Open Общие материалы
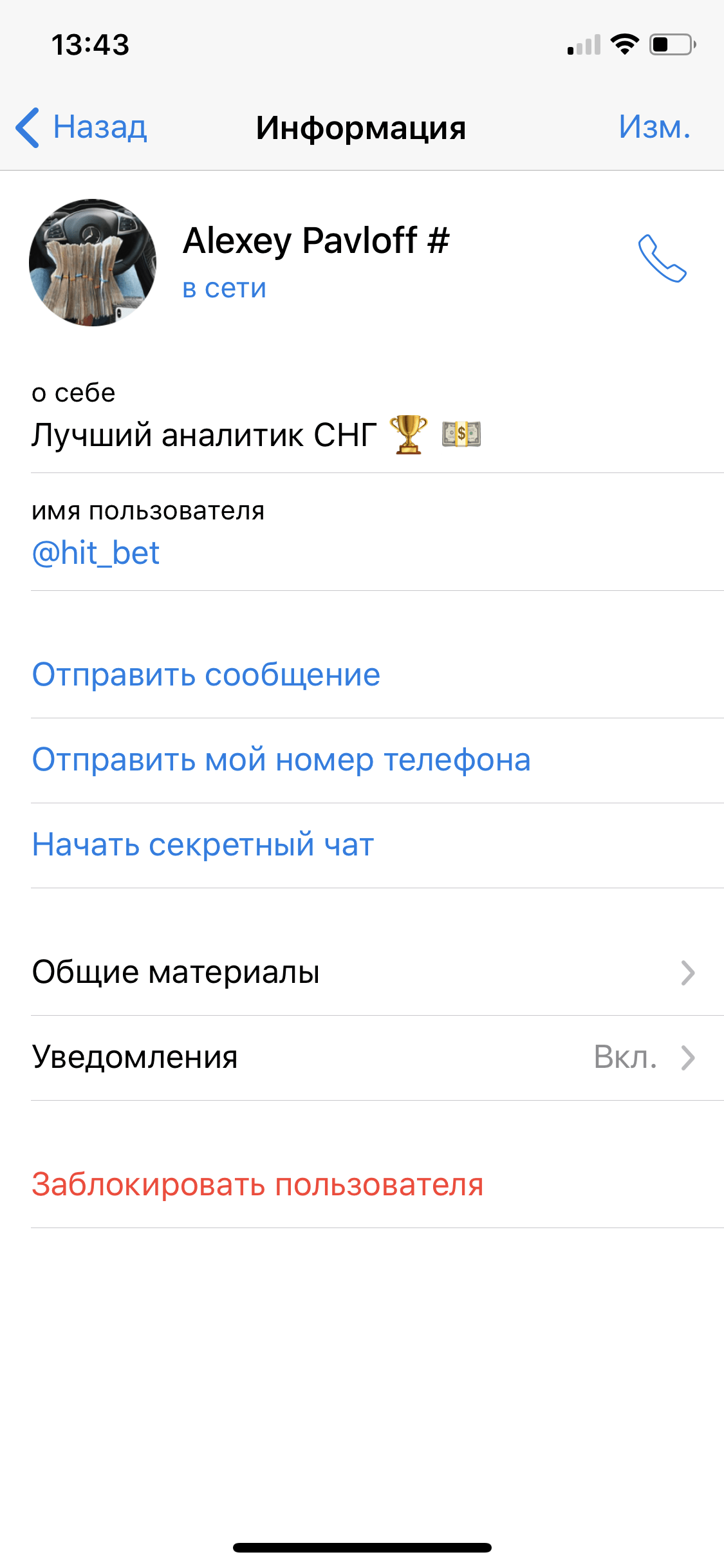Image resolution: width=724 pixels, height=1568 pixels. coord(377,973)
